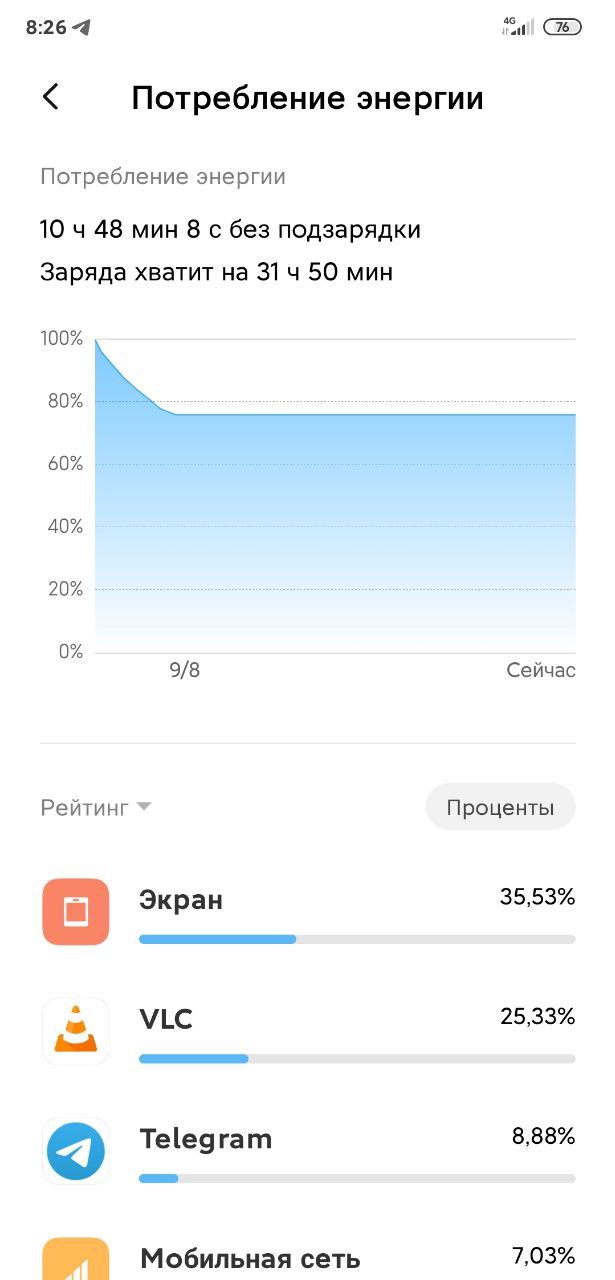The height and width of the screenshot is (1280, 615).
Task: Open the Рейтинг sorting dropdown
Action: (96, 808)
